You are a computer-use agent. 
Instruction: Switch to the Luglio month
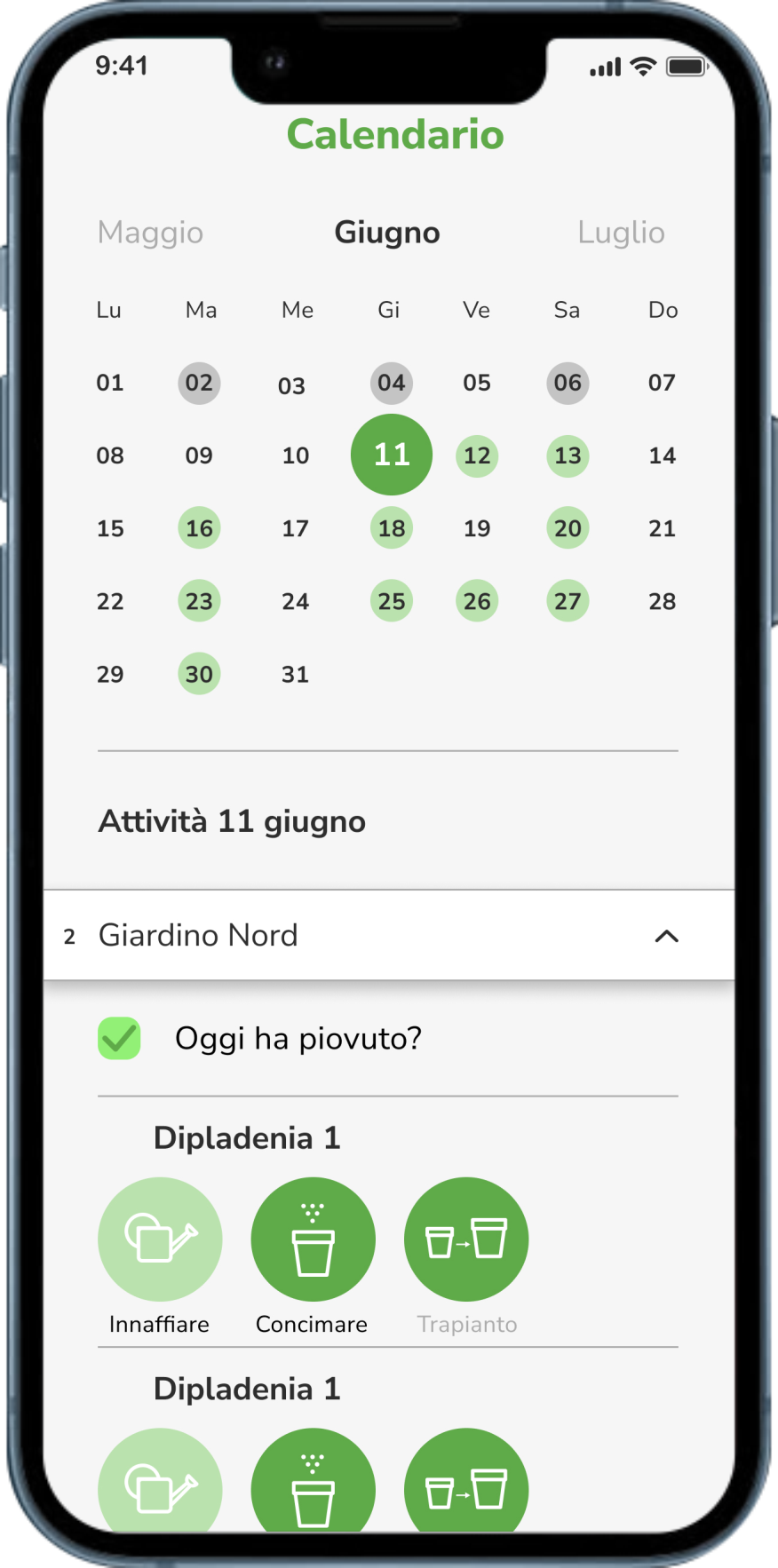pyautogui.click(x=621, y=233)
